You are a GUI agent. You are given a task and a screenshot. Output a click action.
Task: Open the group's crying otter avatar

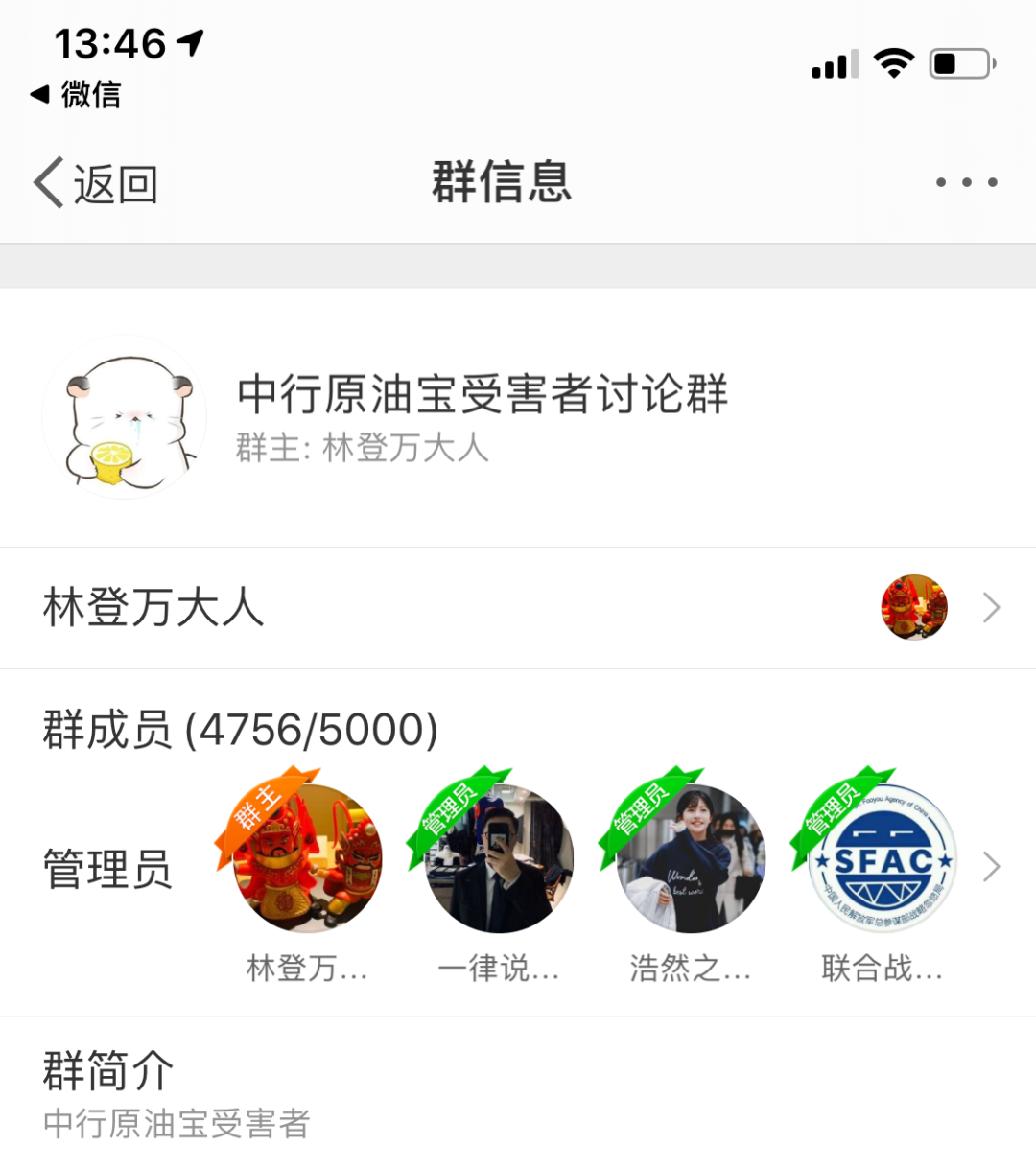pos(123,416)
